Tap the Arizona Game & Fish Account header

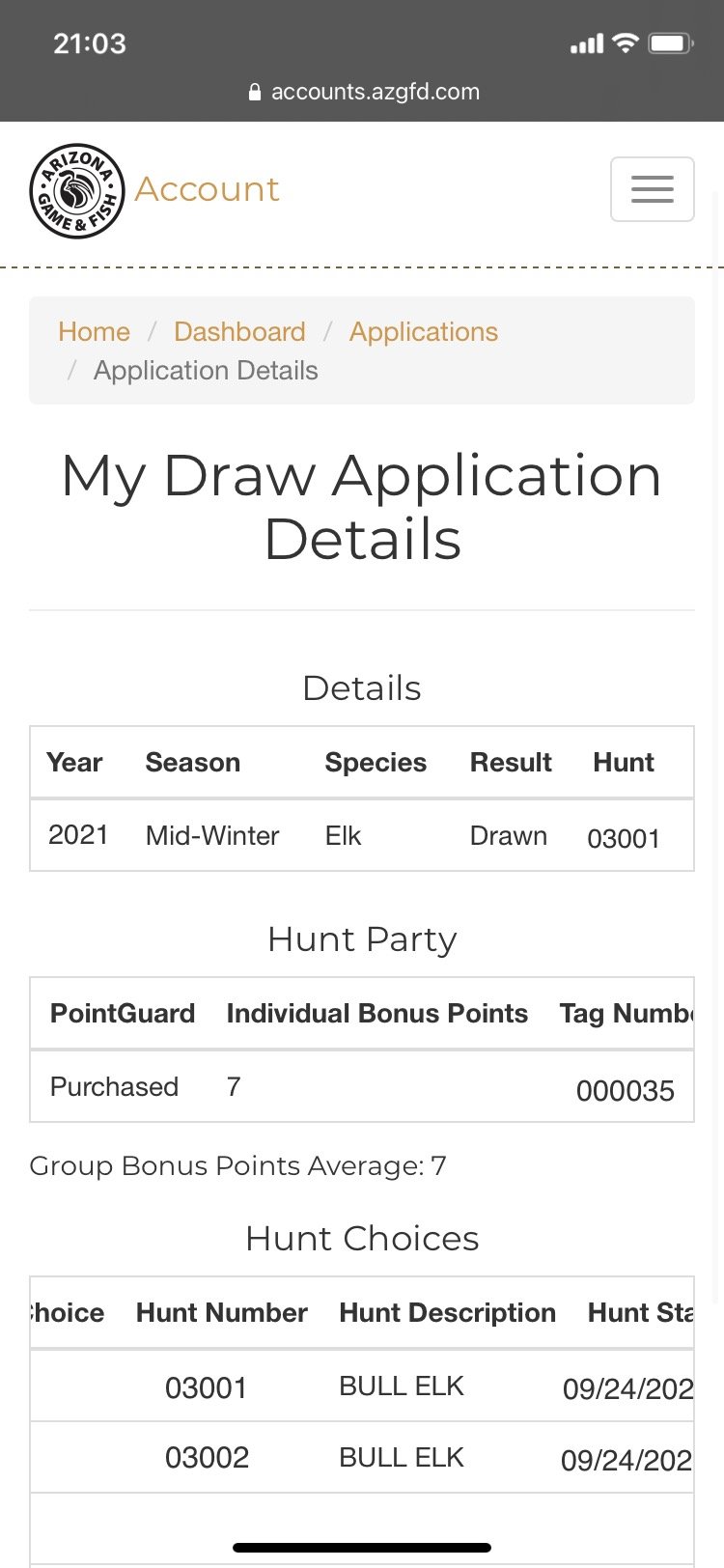pos(154,190)
